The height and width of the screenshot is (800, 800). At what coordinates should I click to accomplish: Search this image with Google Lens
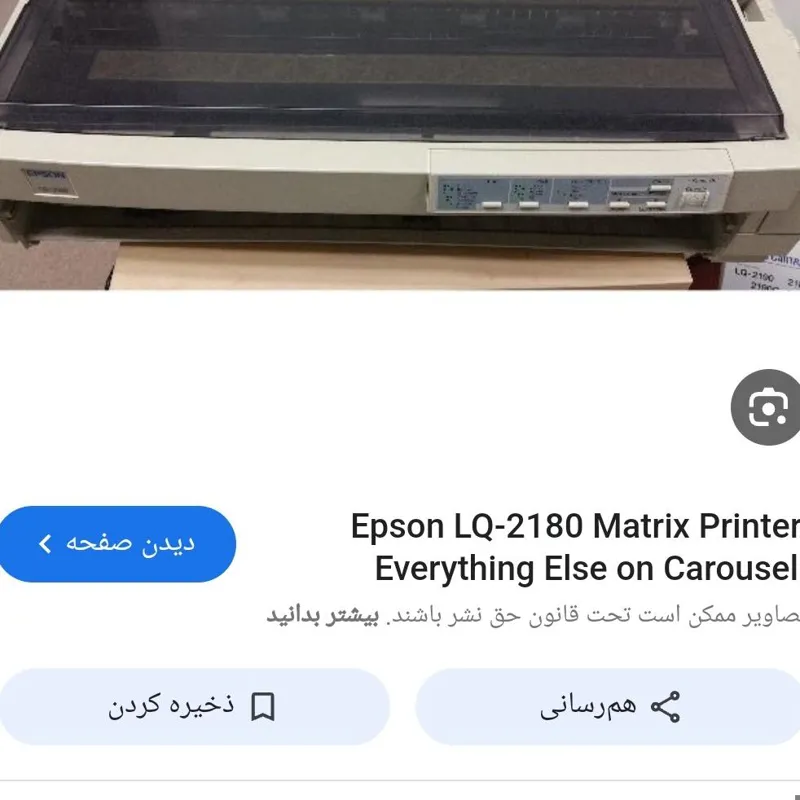click(766, 407)
